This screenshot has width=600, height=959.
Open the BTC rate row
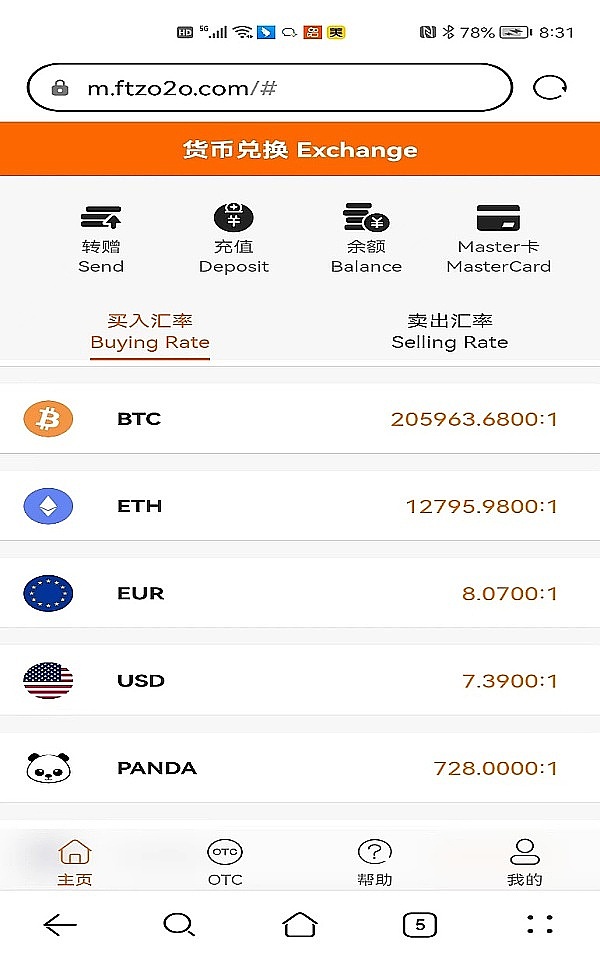pyautogui.click(x=300, y=419)
